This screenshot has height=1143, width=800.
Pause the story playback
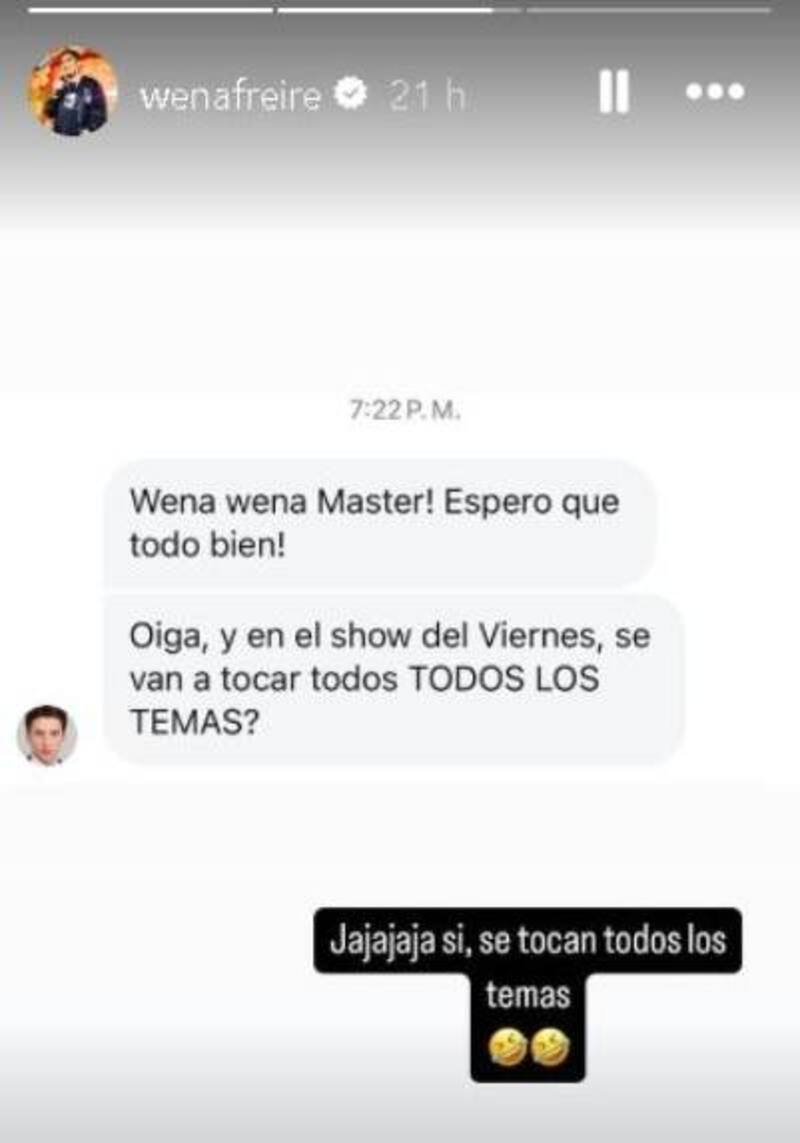pyautogui.click(x=613, y=93)
